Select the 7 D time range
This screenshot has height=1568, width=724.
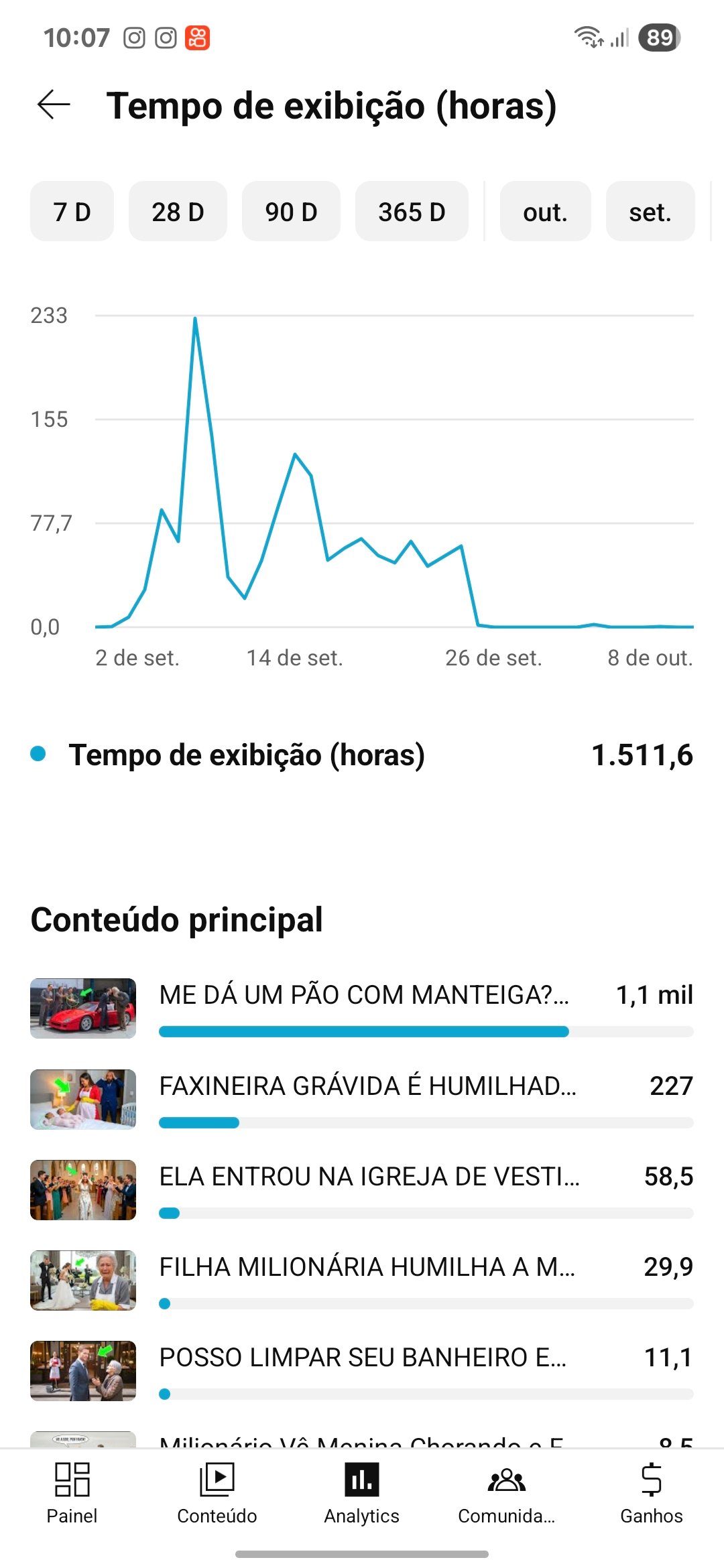coord(72,212)
